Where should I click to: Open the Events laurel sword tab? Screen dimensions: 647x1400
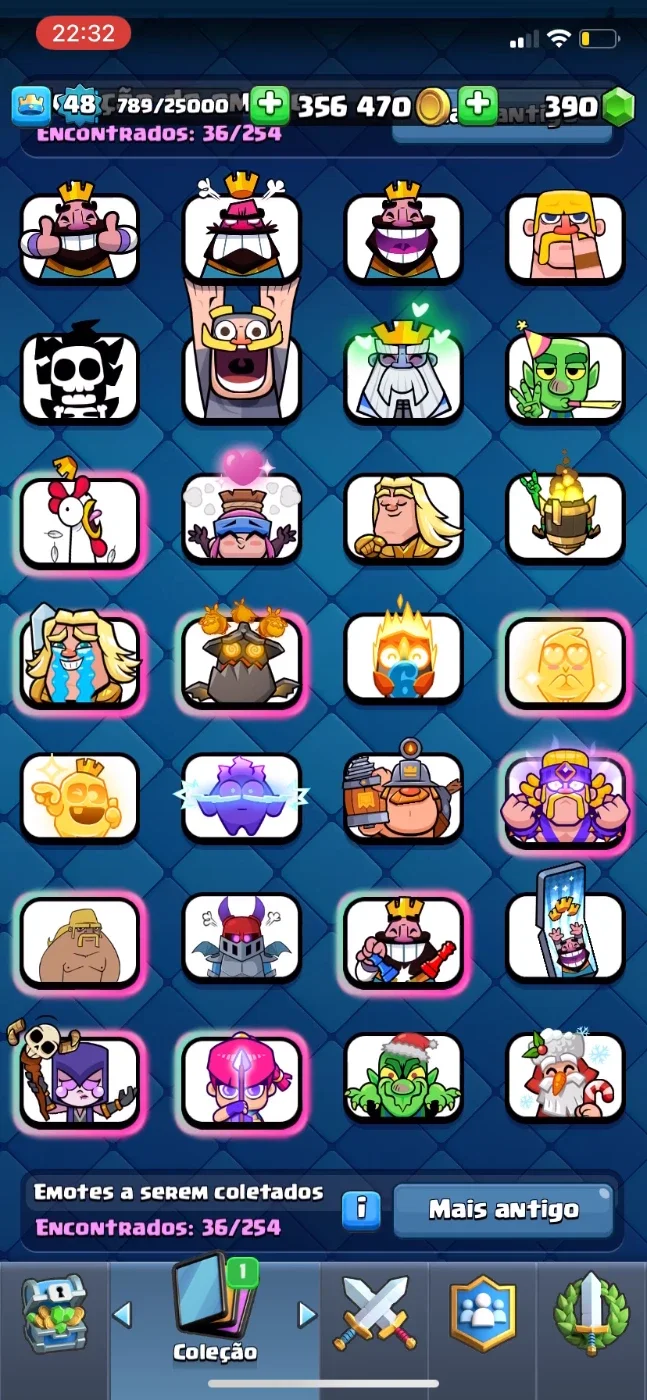[591, 1313]
